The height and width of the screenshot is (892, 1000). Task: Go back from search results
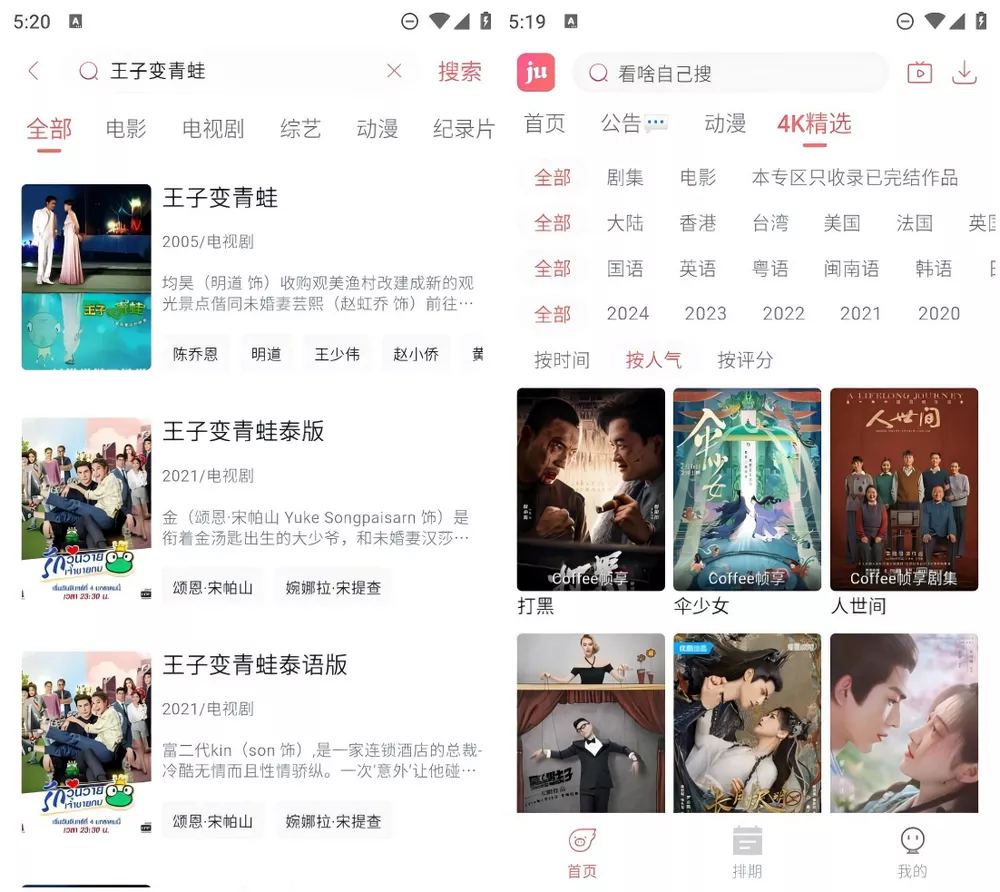click(x=33, y=71)
